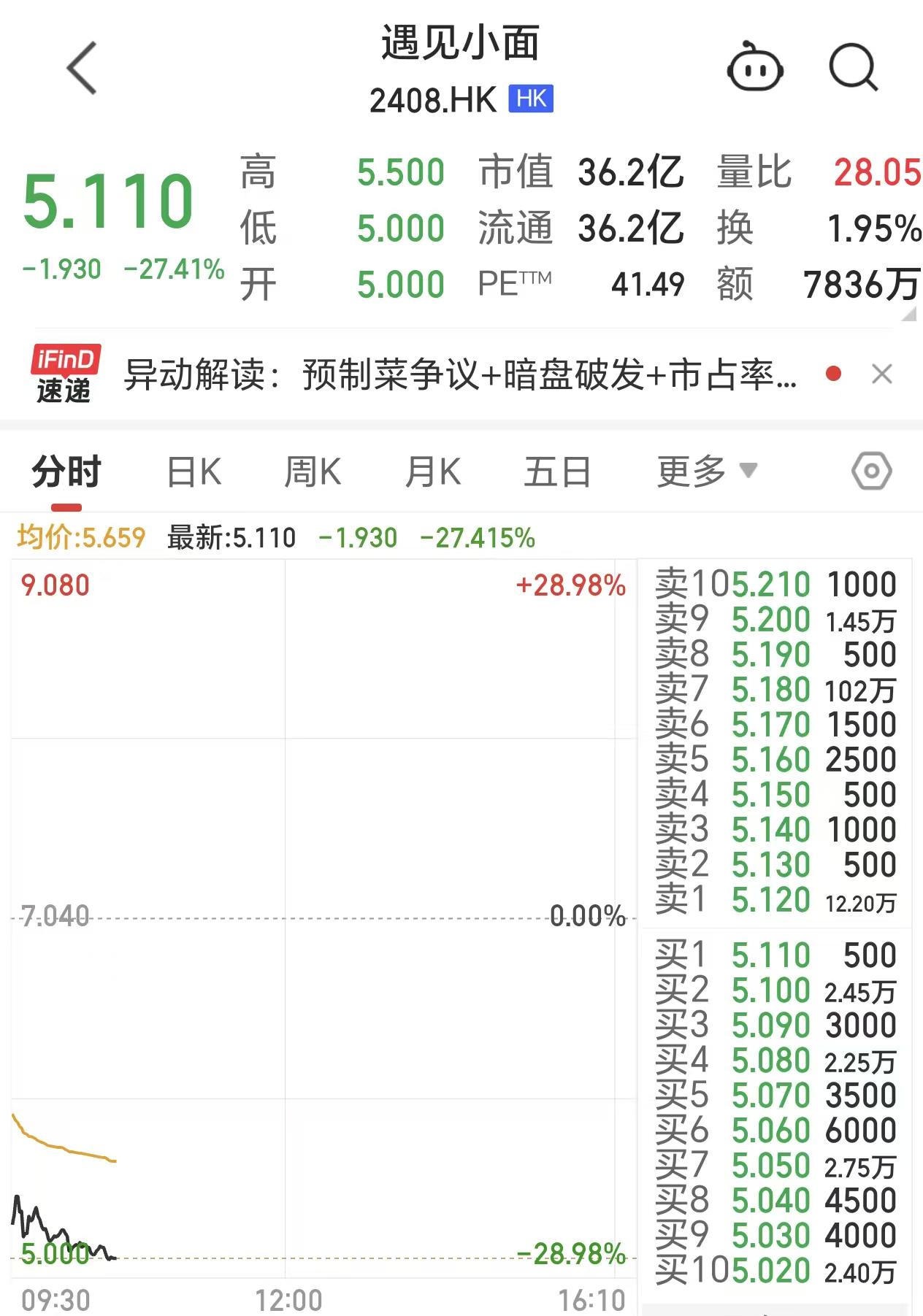Switch to the 月K chart tab
Viewport: 923px width, 1316px height.
[x=433, y=472]
